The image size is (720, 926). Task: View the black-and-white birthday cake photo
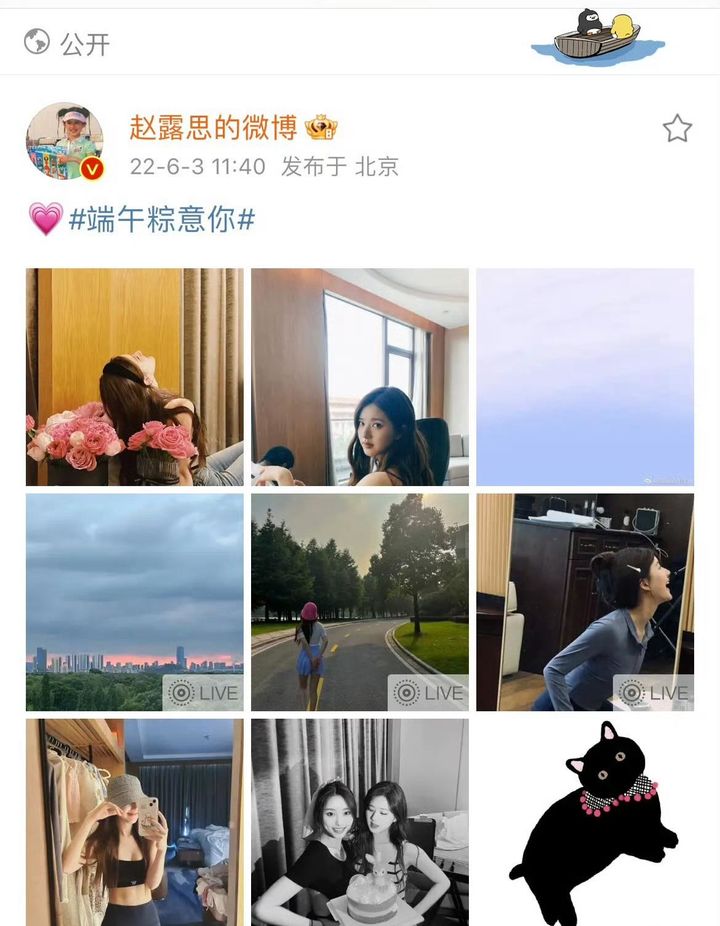click(359, 822)
